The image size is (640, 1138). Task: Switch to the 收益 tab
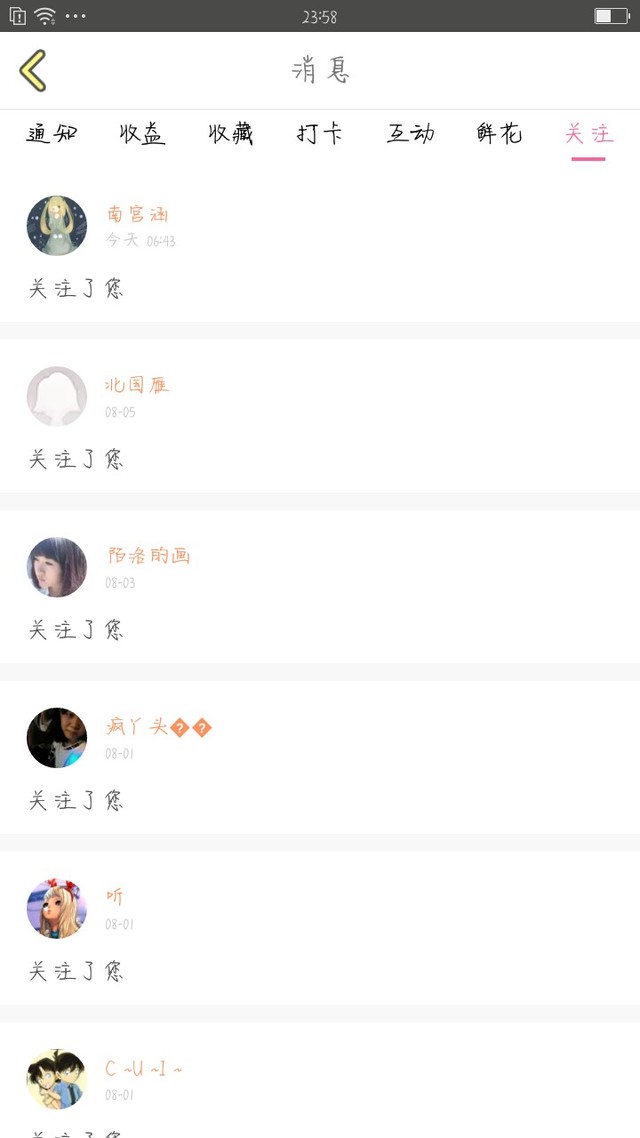pos(142,134)
